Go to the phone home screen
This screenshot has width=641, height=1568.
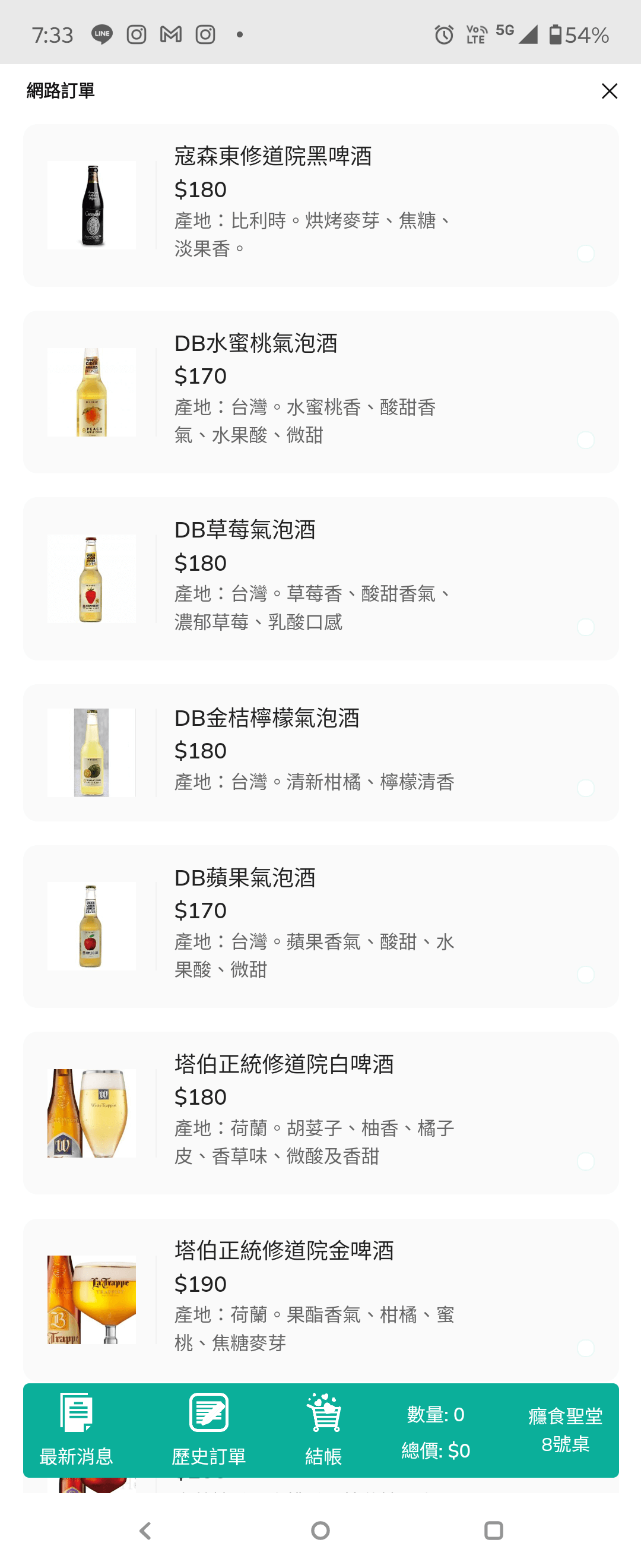click(x=320, y=1530)
